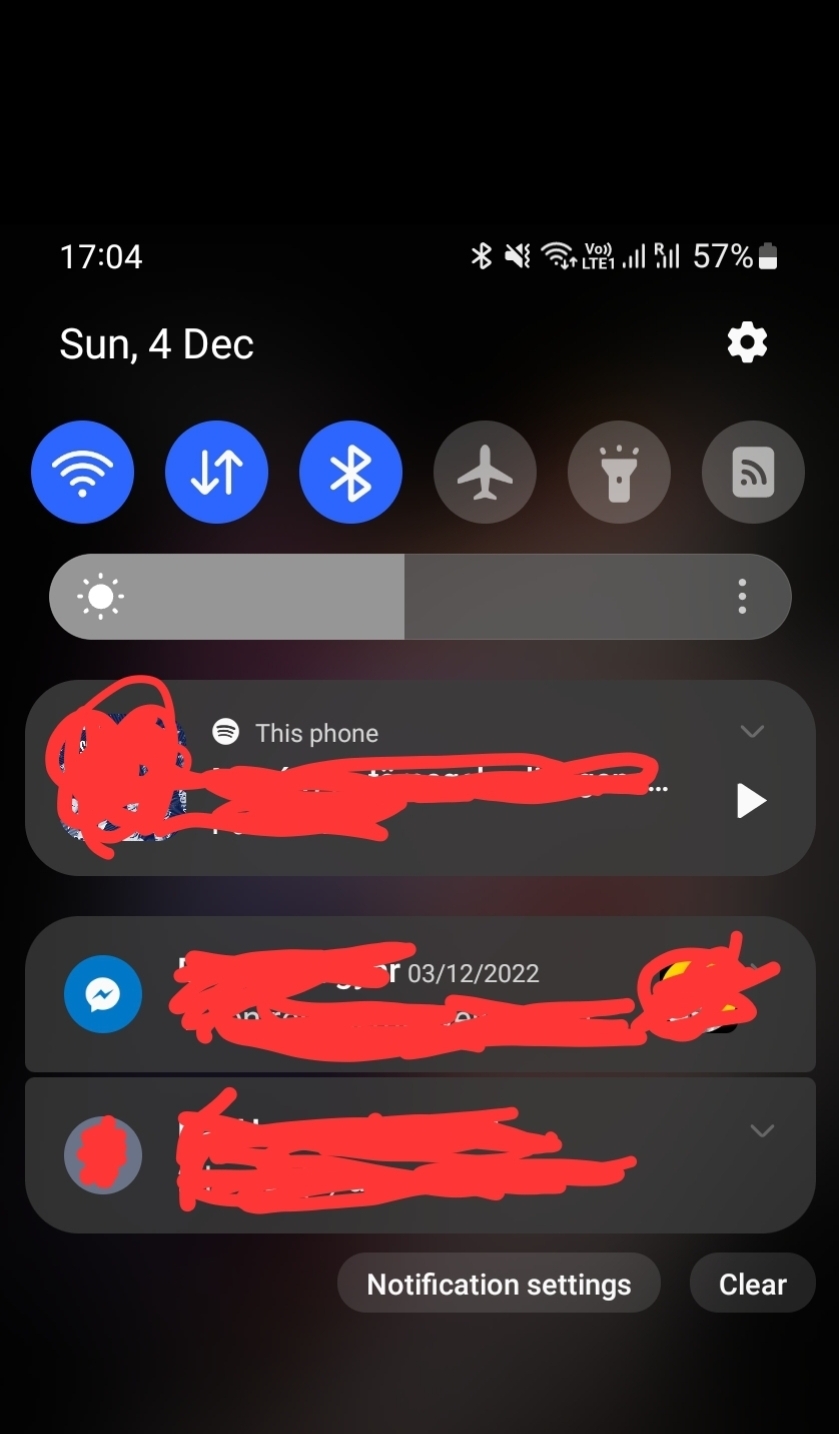Image resolution: width=839 pixels, height=1434 pixels.
Task: Toggle the rightmost quick panel tile
Action: point(752,472)
